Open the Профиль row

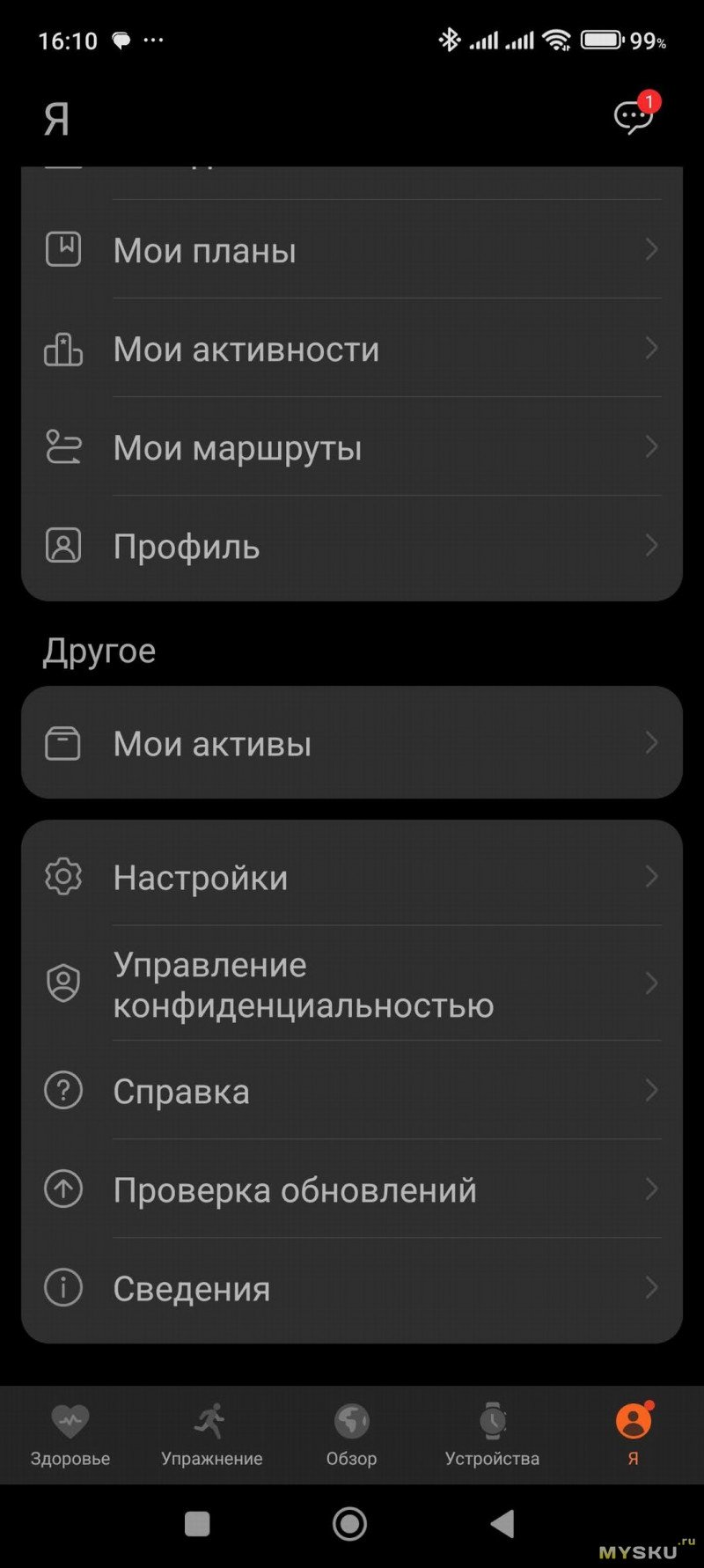point(352,547)
